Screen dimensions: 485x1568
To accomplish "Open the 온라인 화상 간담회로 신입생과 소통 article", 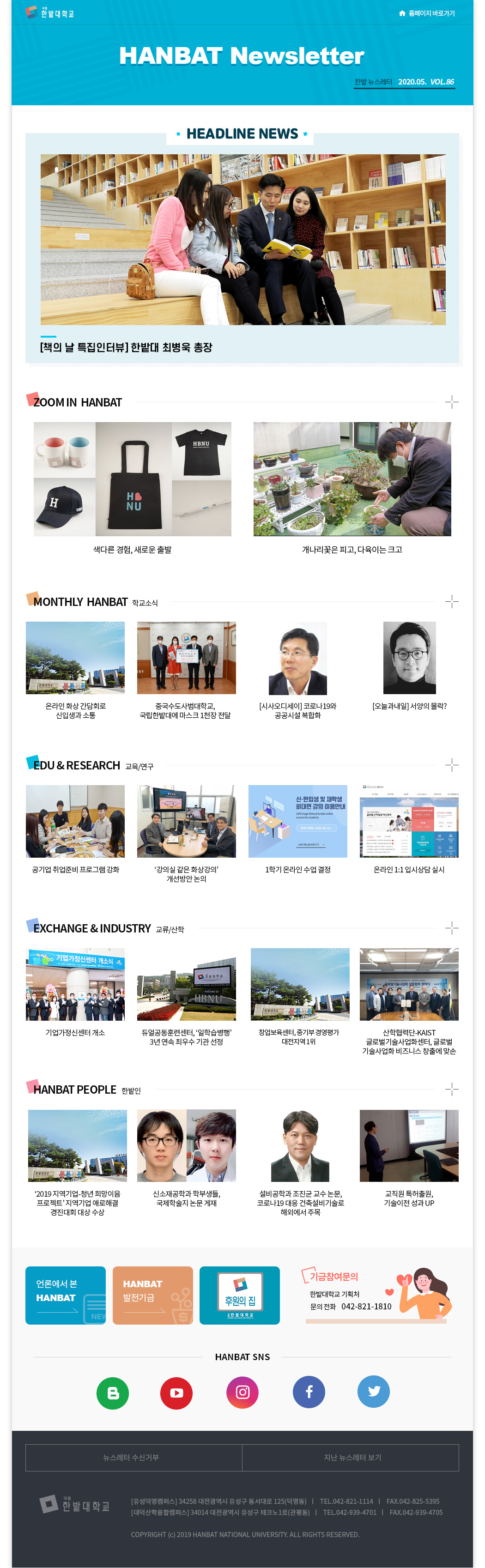I will pos(75,710).
